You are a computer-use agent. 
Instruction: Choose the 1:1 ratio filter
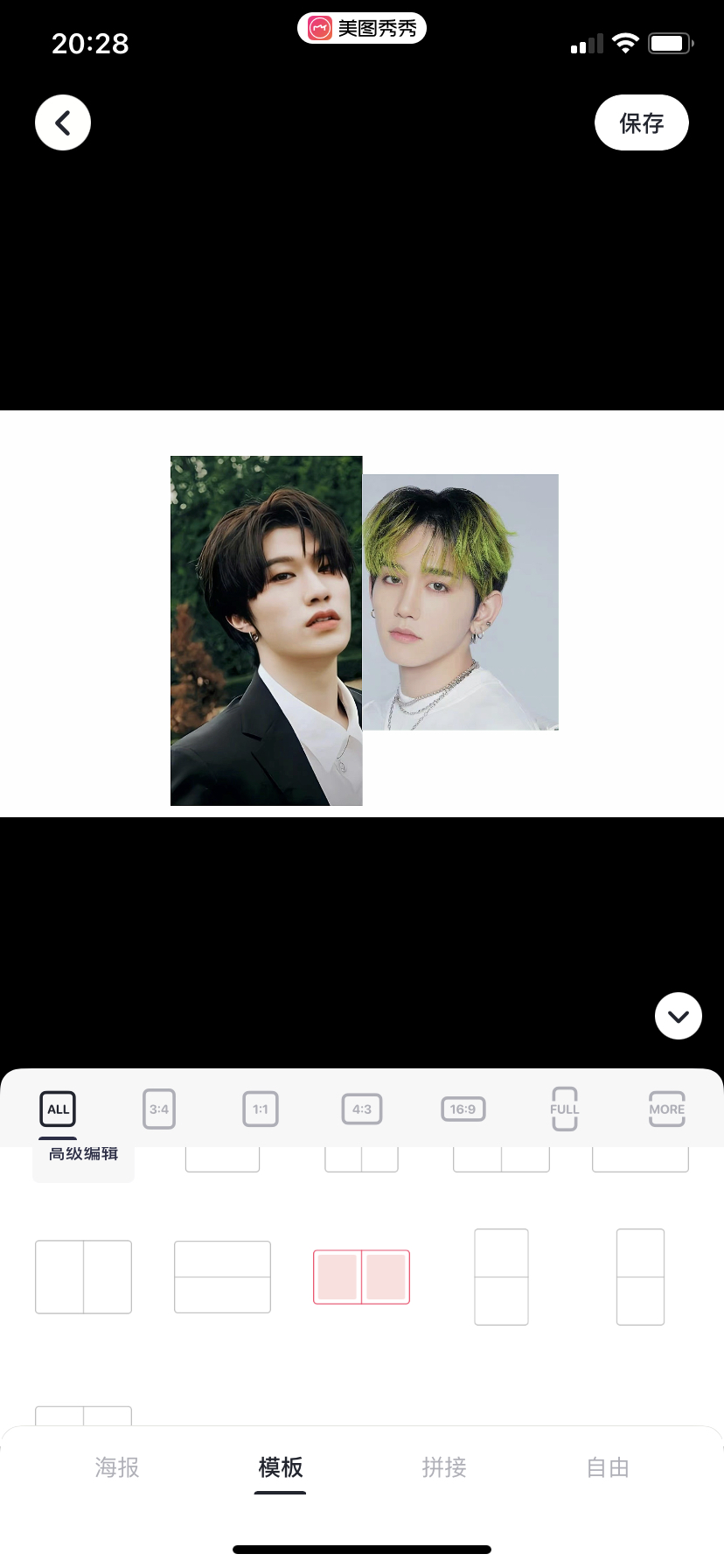tap(261, 1109)
